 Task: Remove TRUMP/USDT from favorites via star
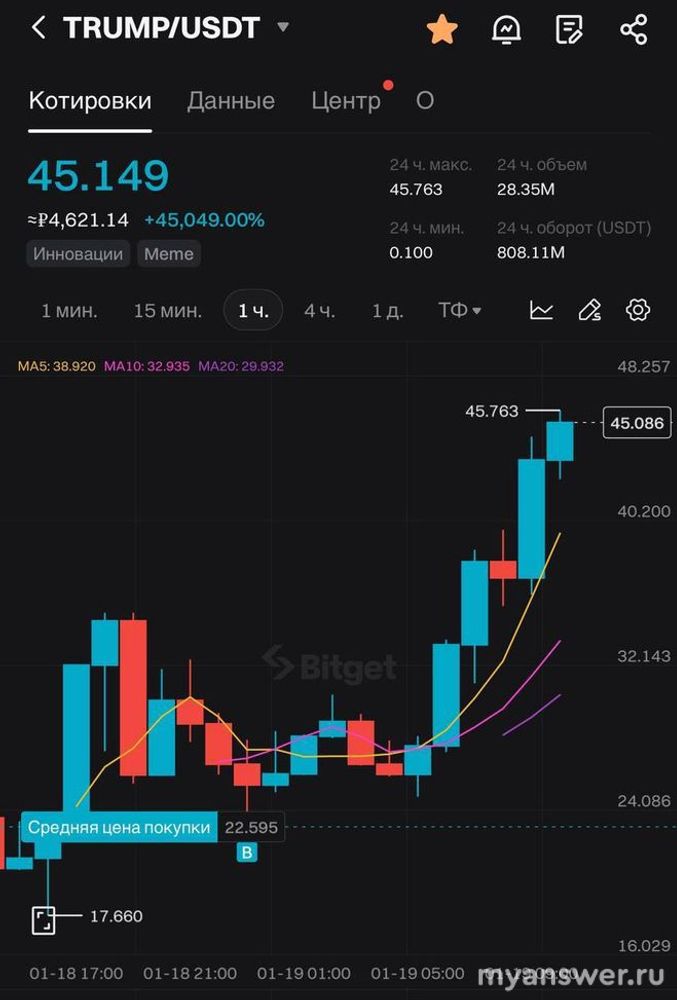(x=441, y=29)
